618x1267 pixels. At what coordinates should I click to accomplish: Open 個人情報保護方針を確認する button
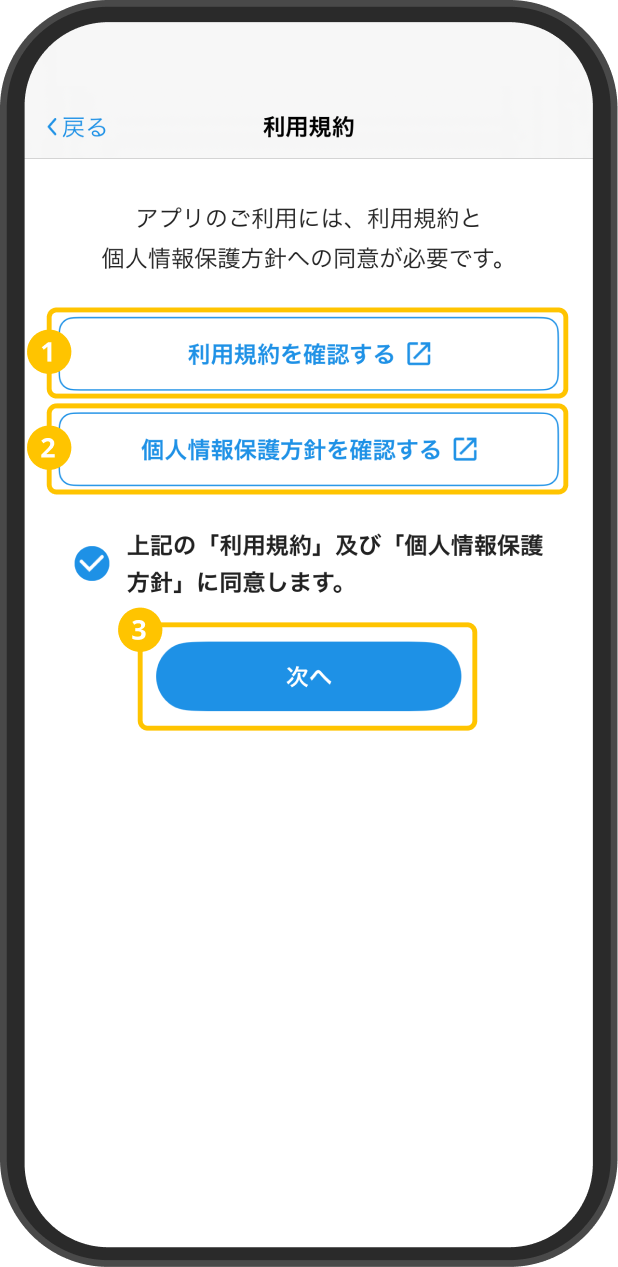(309, 450)
